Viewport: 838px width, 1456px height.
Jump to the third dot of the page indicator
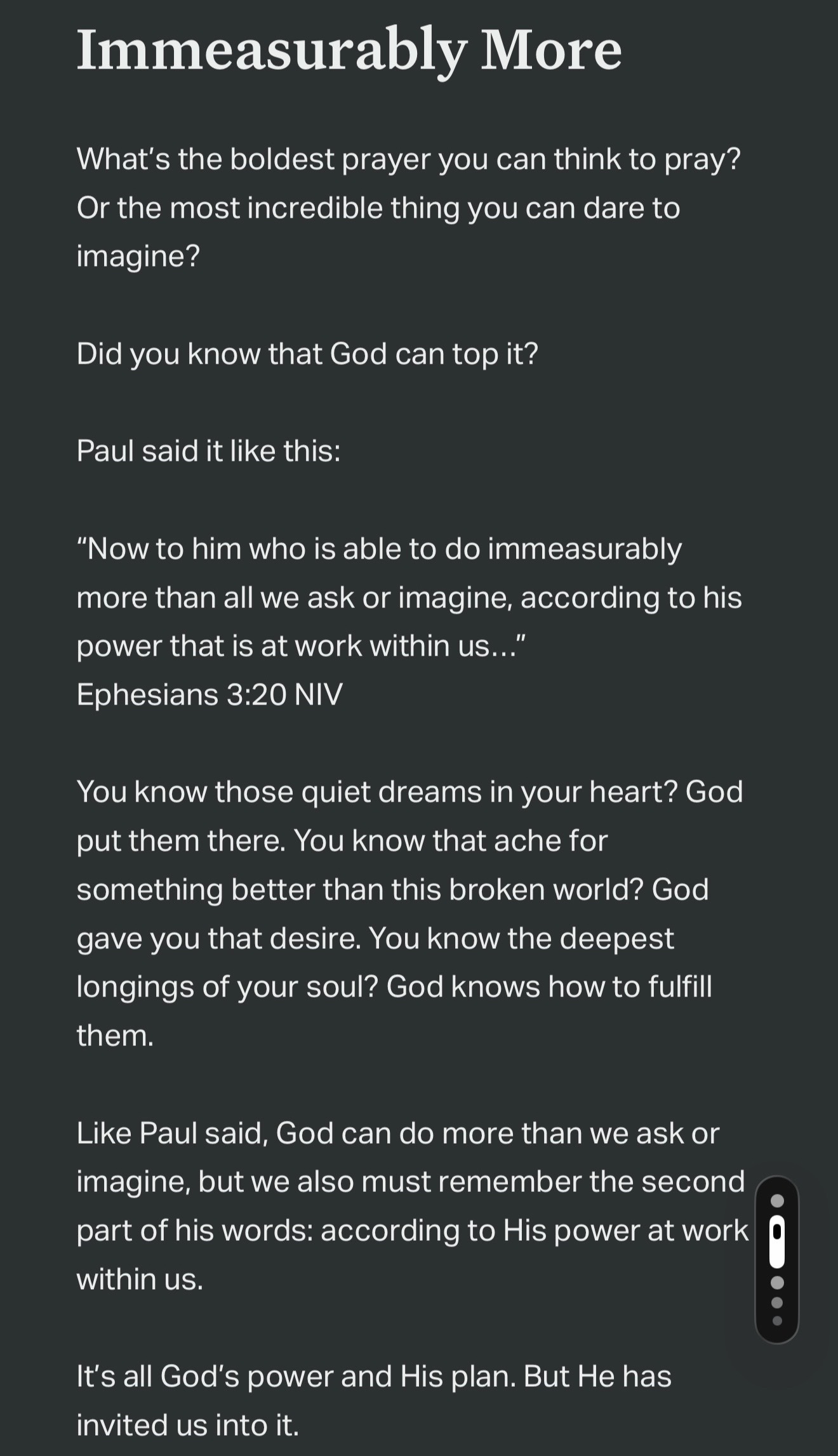click(x=777, y=1283)
